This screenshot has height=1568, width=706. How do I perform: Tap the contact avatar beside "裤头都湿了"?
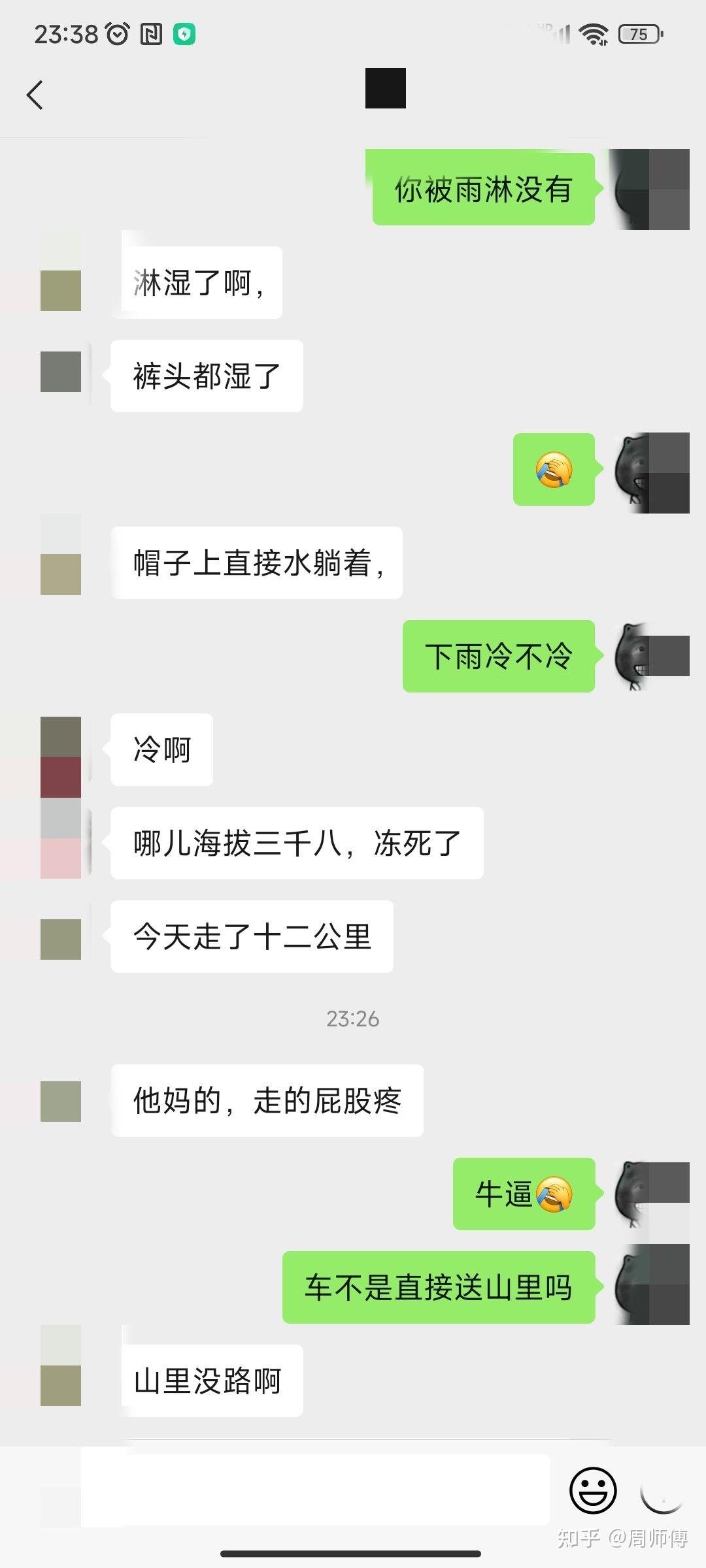61,372
